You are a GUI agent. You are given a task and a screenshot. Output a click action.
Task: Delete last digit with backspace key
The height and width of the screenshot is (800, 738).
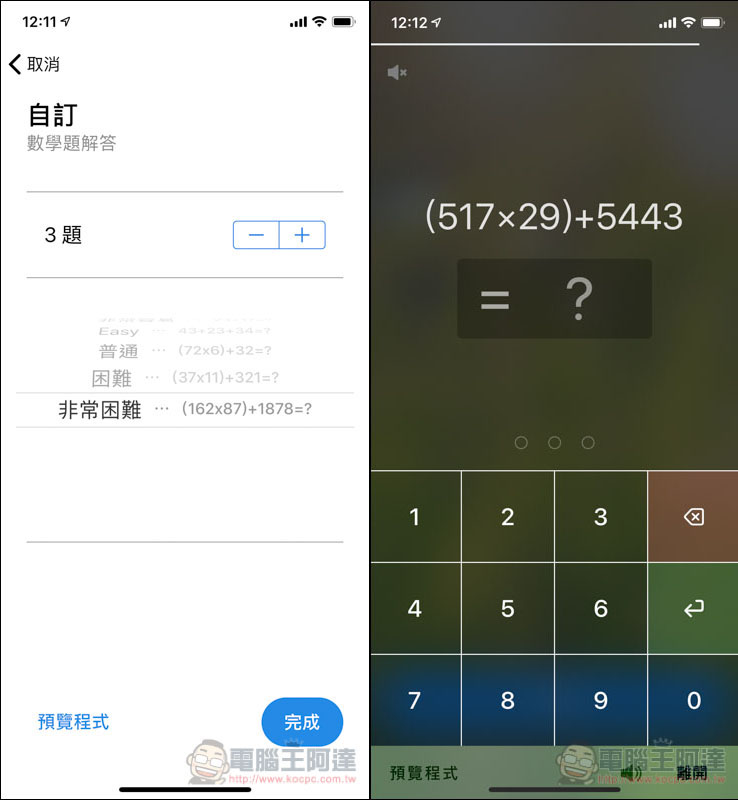[x=693, y=517]
